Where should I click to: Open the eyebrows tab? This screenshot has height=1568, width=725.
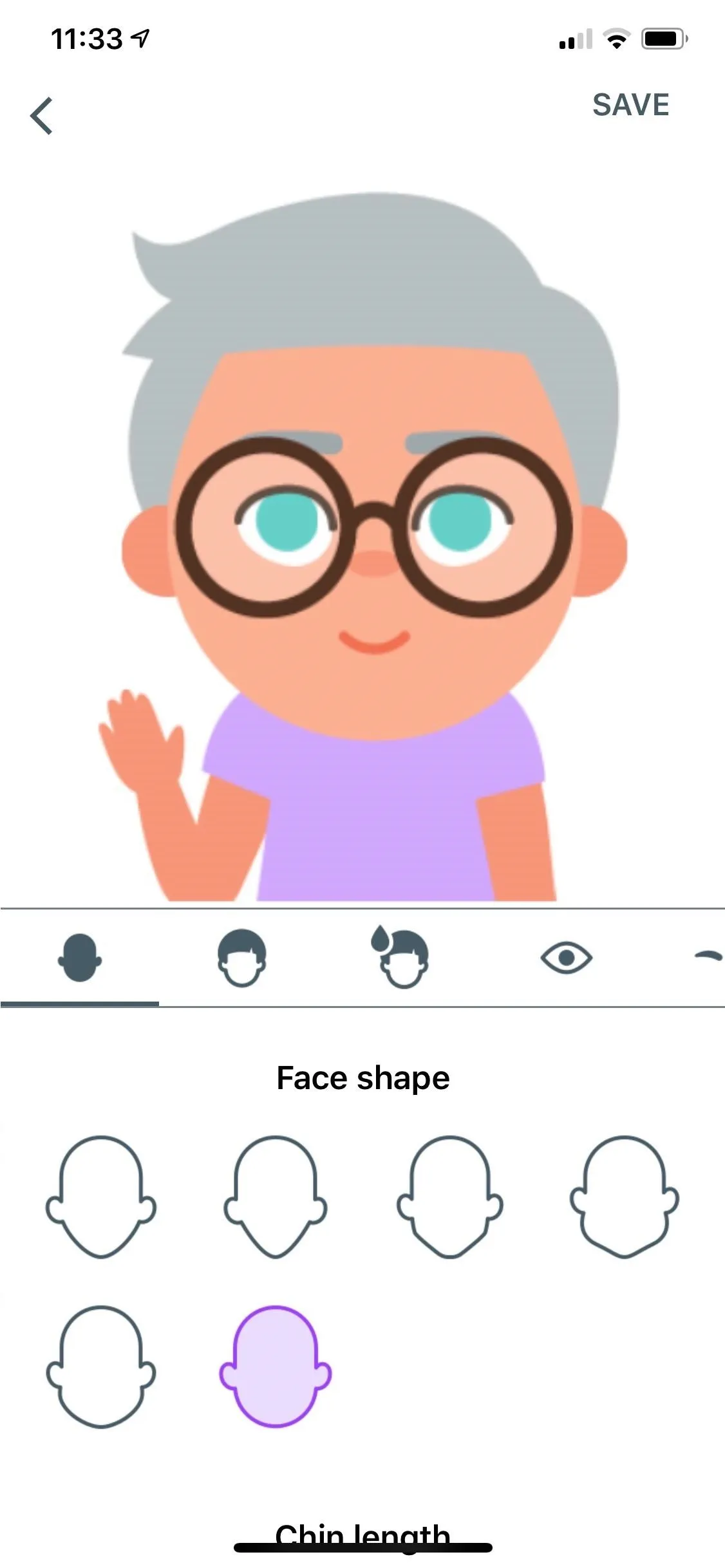tap(708, 957)
